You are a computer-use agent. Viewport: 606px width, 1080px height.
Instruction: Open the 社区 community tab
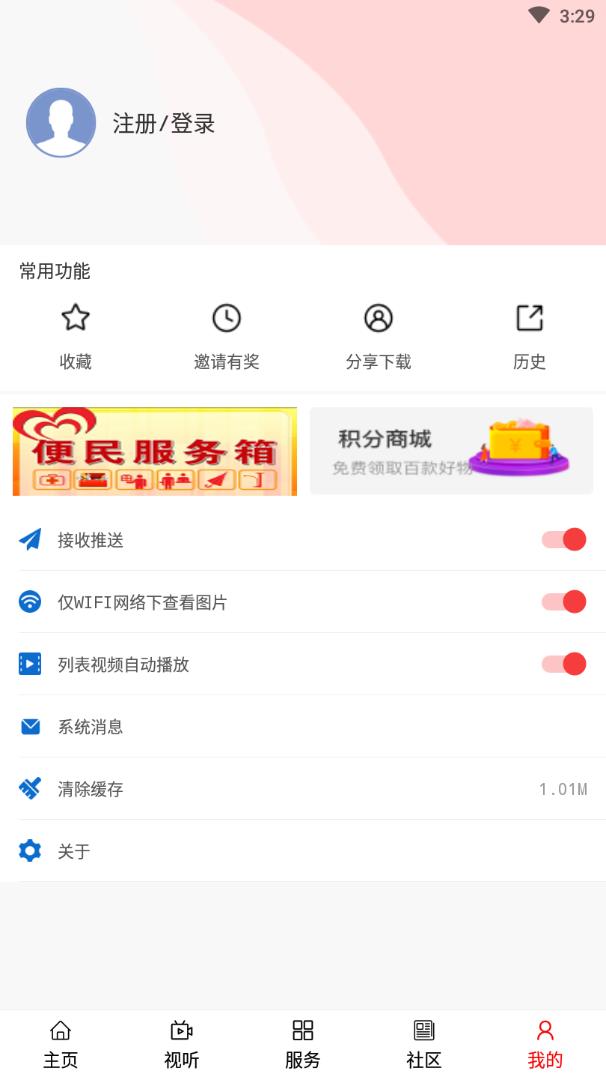pos(424,1045)
